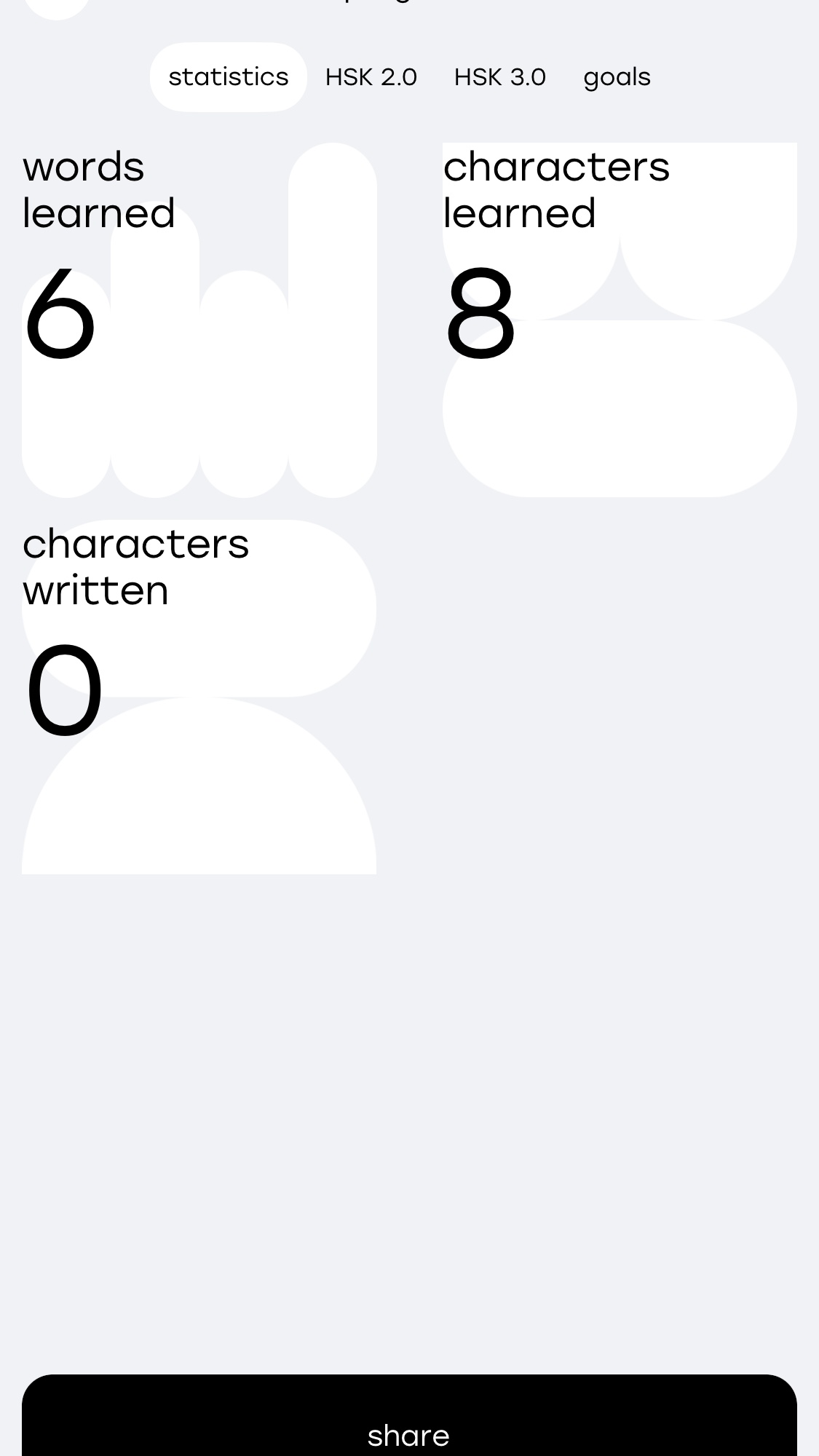This screenshot has height=1456, width=819.
Task: Open the goals tab
Action: tap(617, 77)
